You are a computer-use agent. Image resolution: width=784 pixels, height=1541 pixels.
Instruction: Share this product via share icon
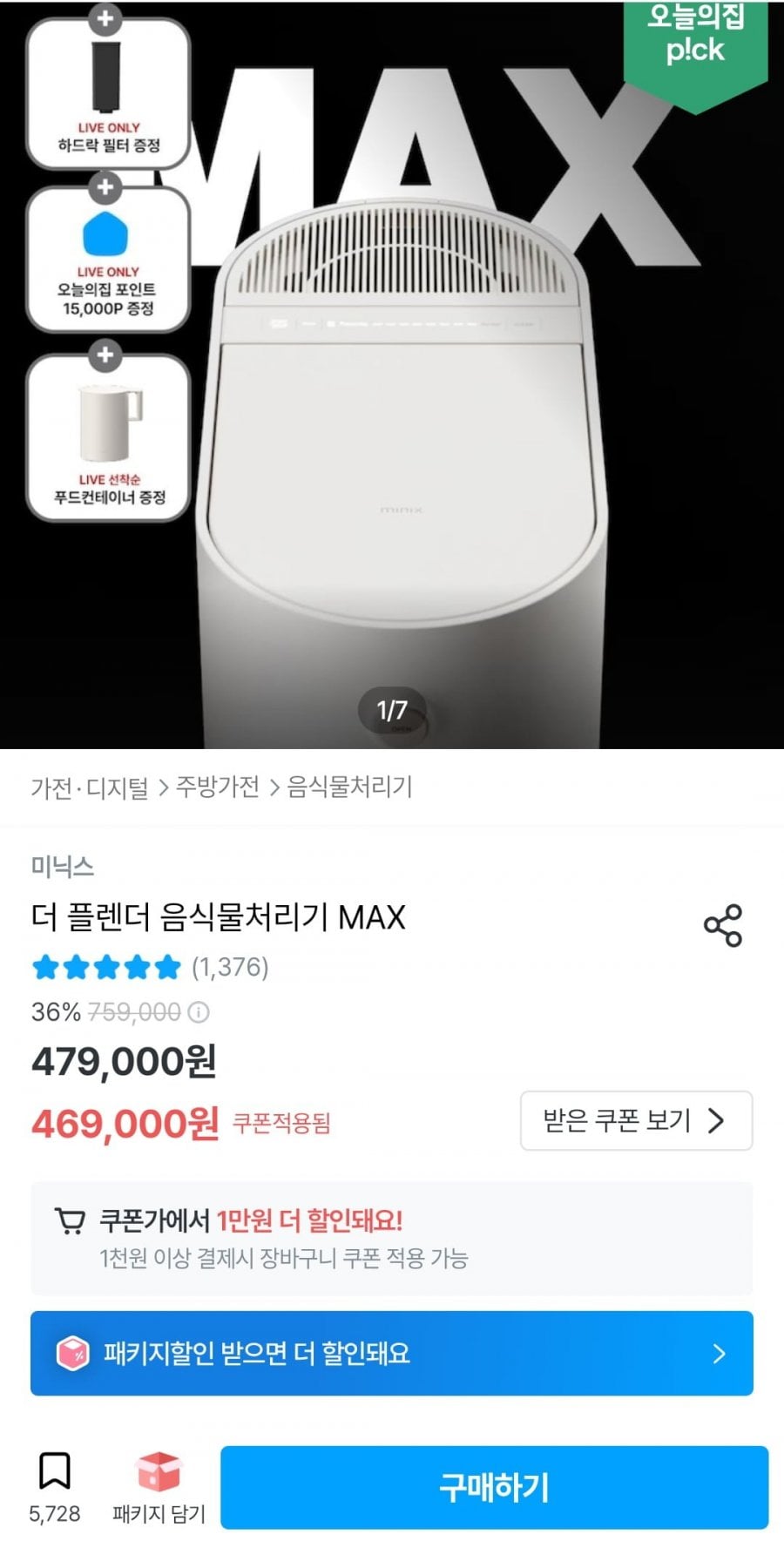[722, 925]
